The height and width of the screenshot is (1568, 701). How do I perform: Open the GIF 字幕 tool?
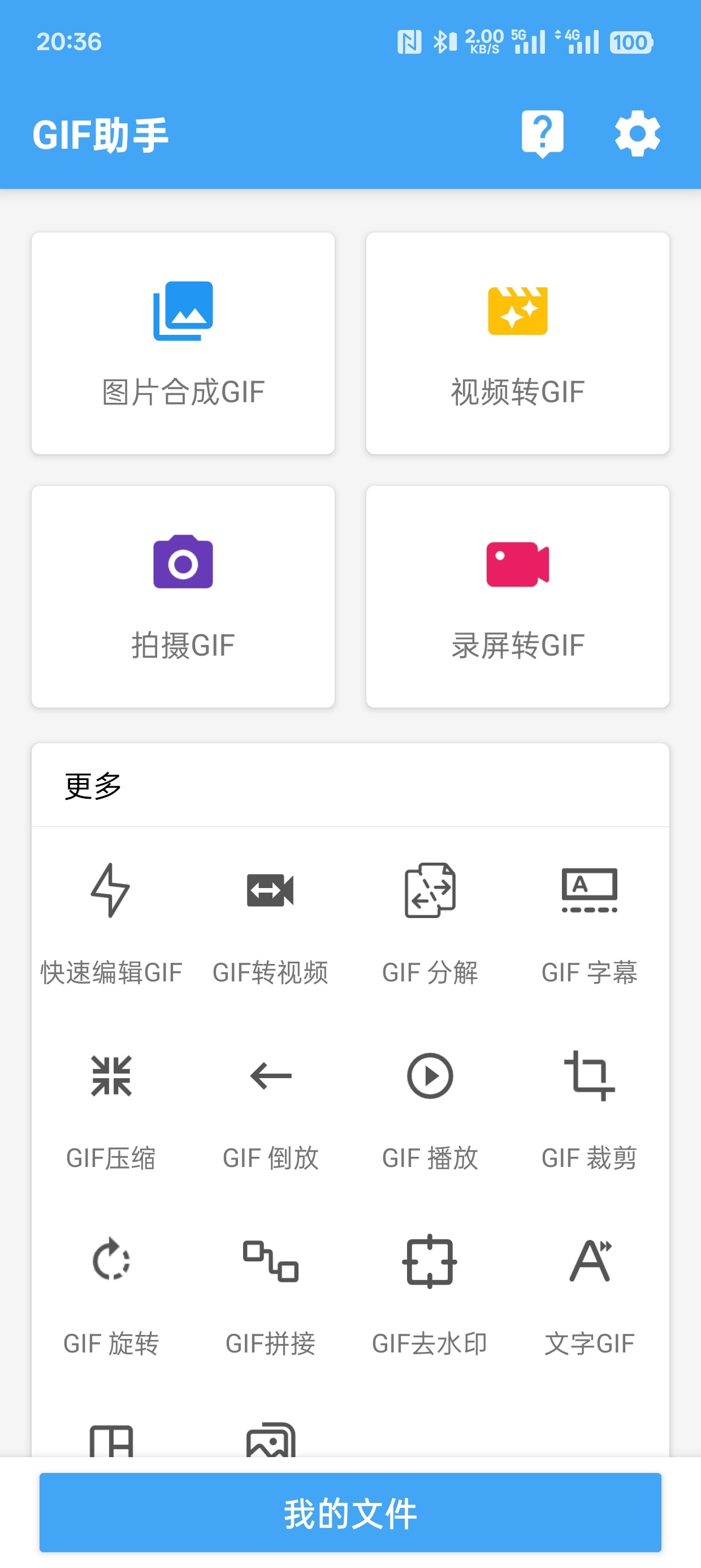[590, 923]
